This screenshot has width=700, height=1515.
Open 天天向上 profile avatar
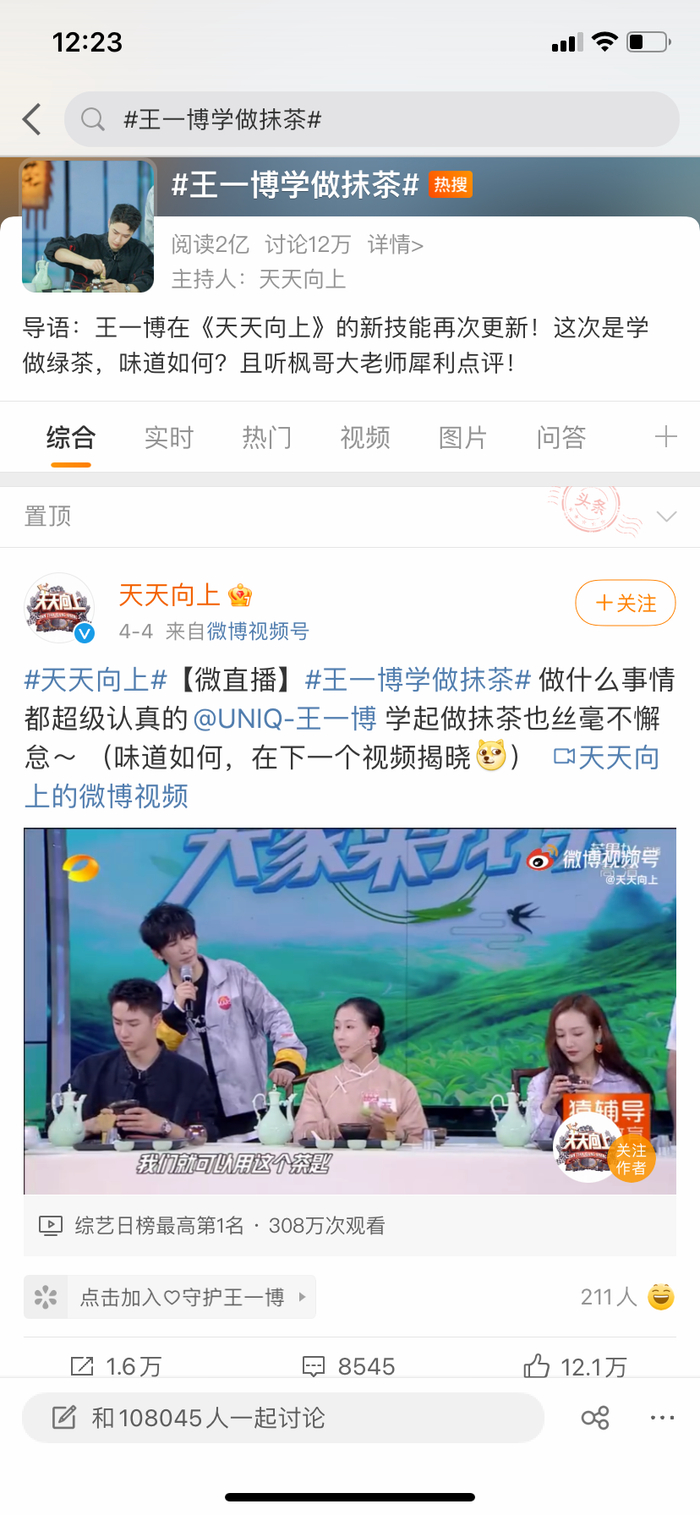[x=59, y=609]
